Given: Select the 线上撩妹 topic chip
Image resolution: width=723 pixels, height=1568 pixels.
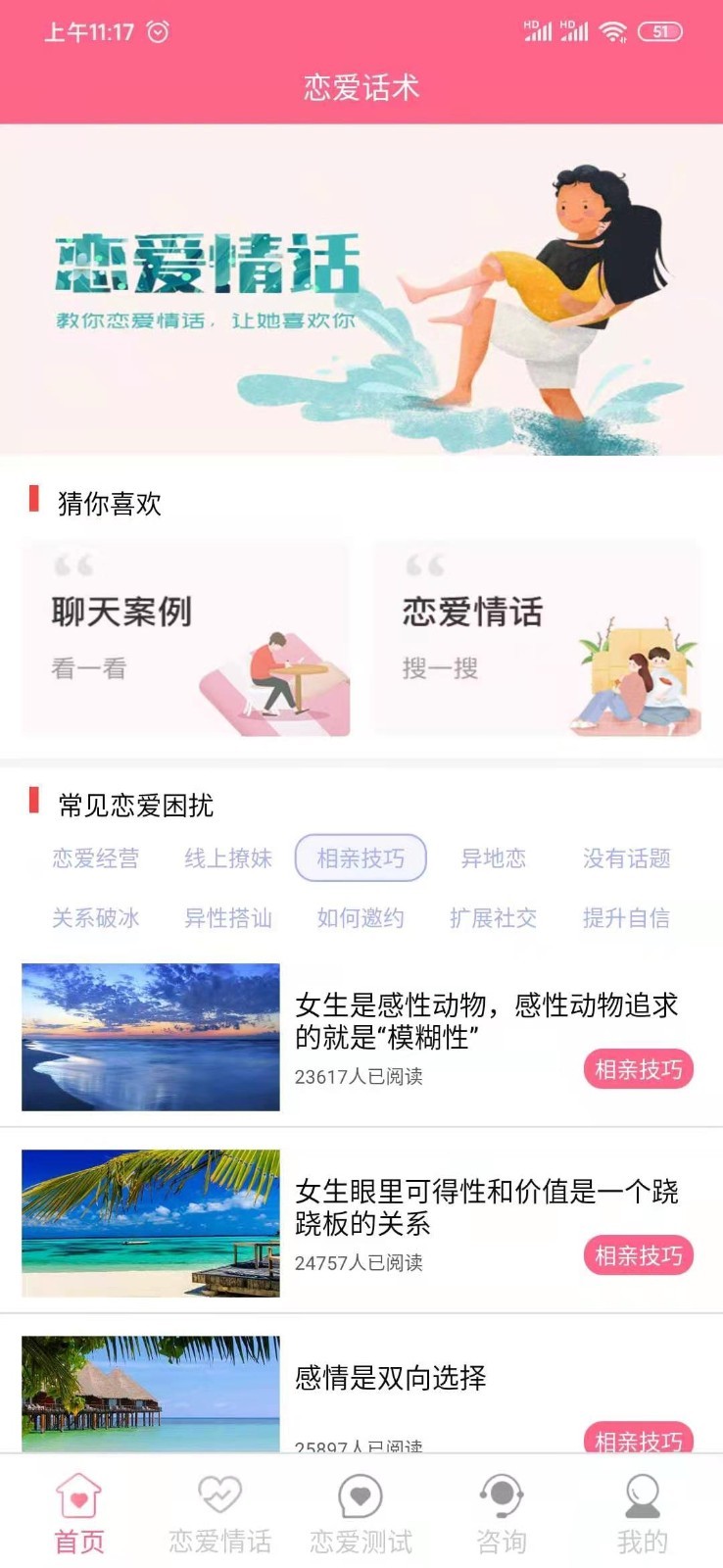Looking at the screenshot, I should click(x=228, y=858).
